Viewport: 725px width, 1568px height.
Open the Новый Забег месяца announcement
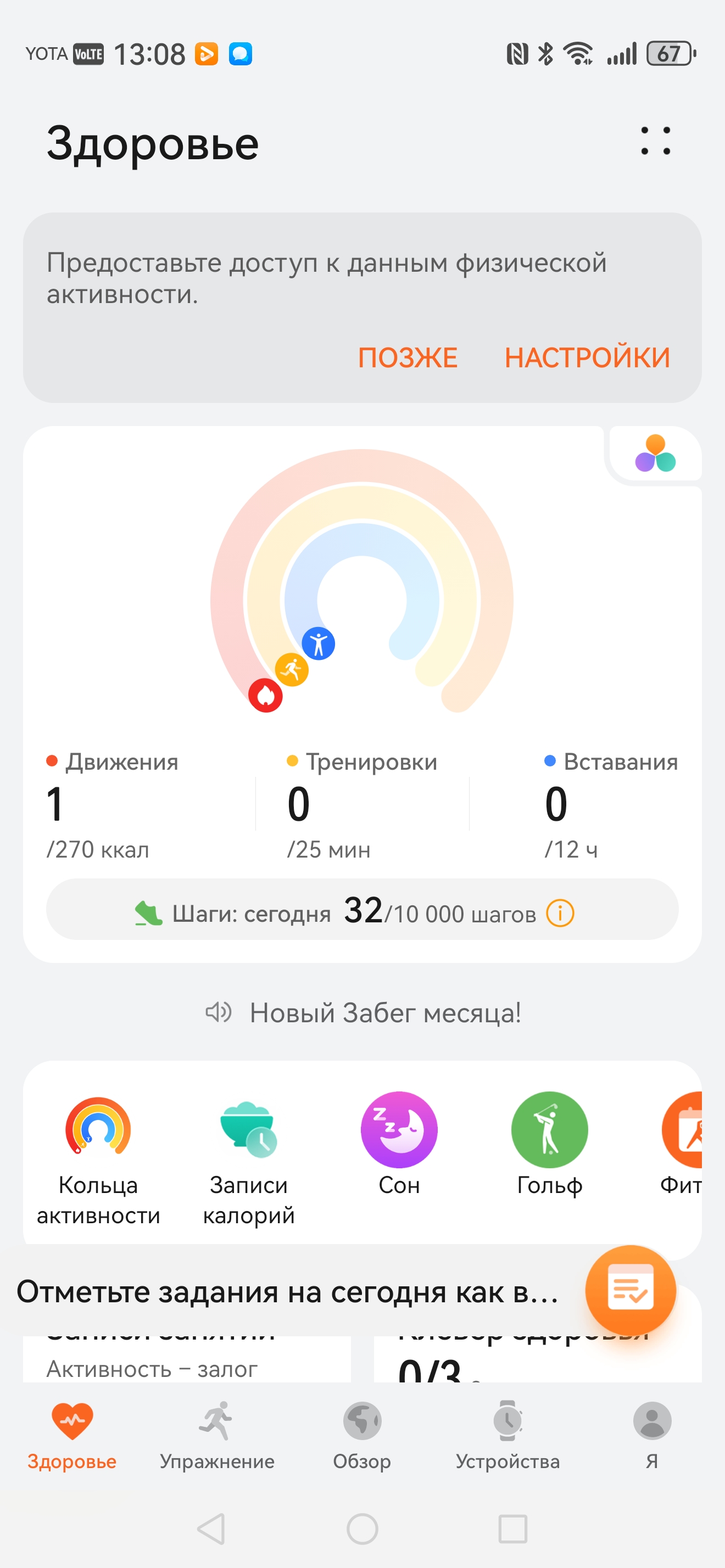coord(384,1013)
